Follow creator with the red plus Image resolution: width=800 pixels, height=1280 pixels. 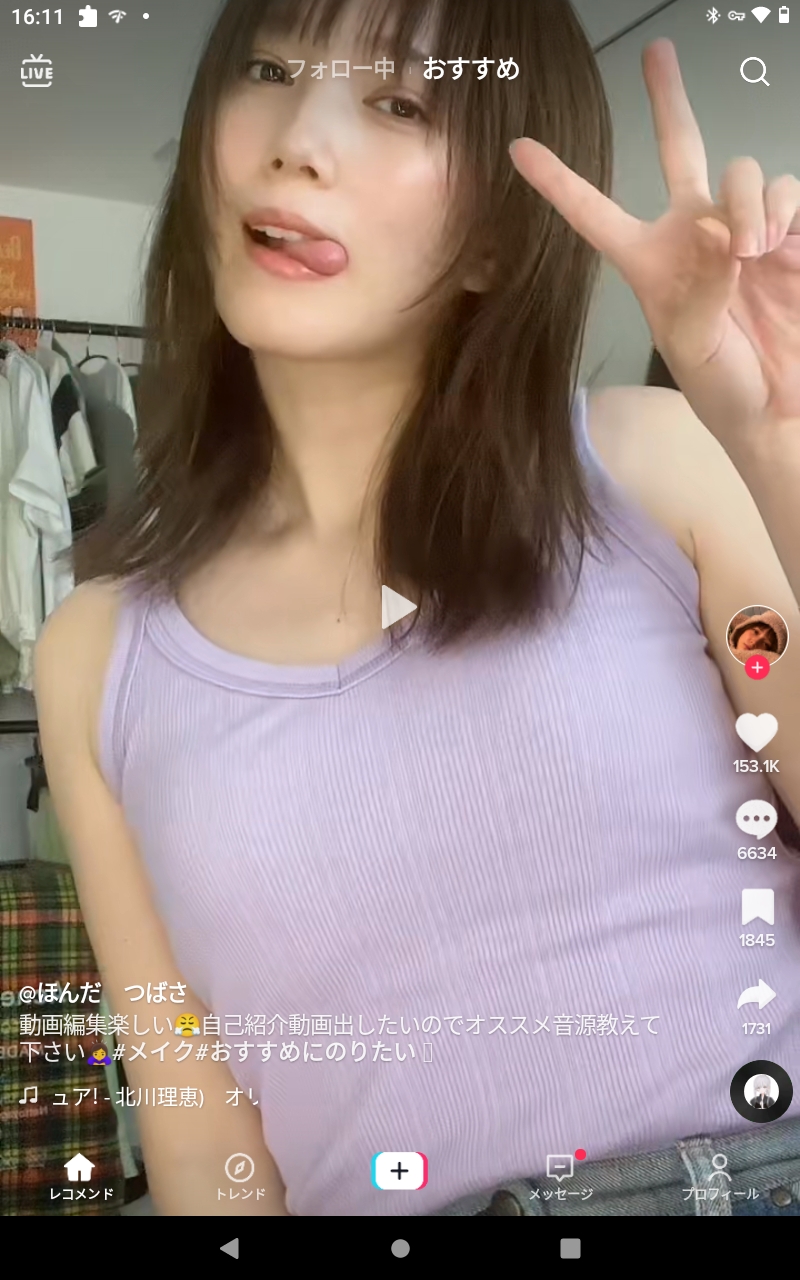(757, 667)
